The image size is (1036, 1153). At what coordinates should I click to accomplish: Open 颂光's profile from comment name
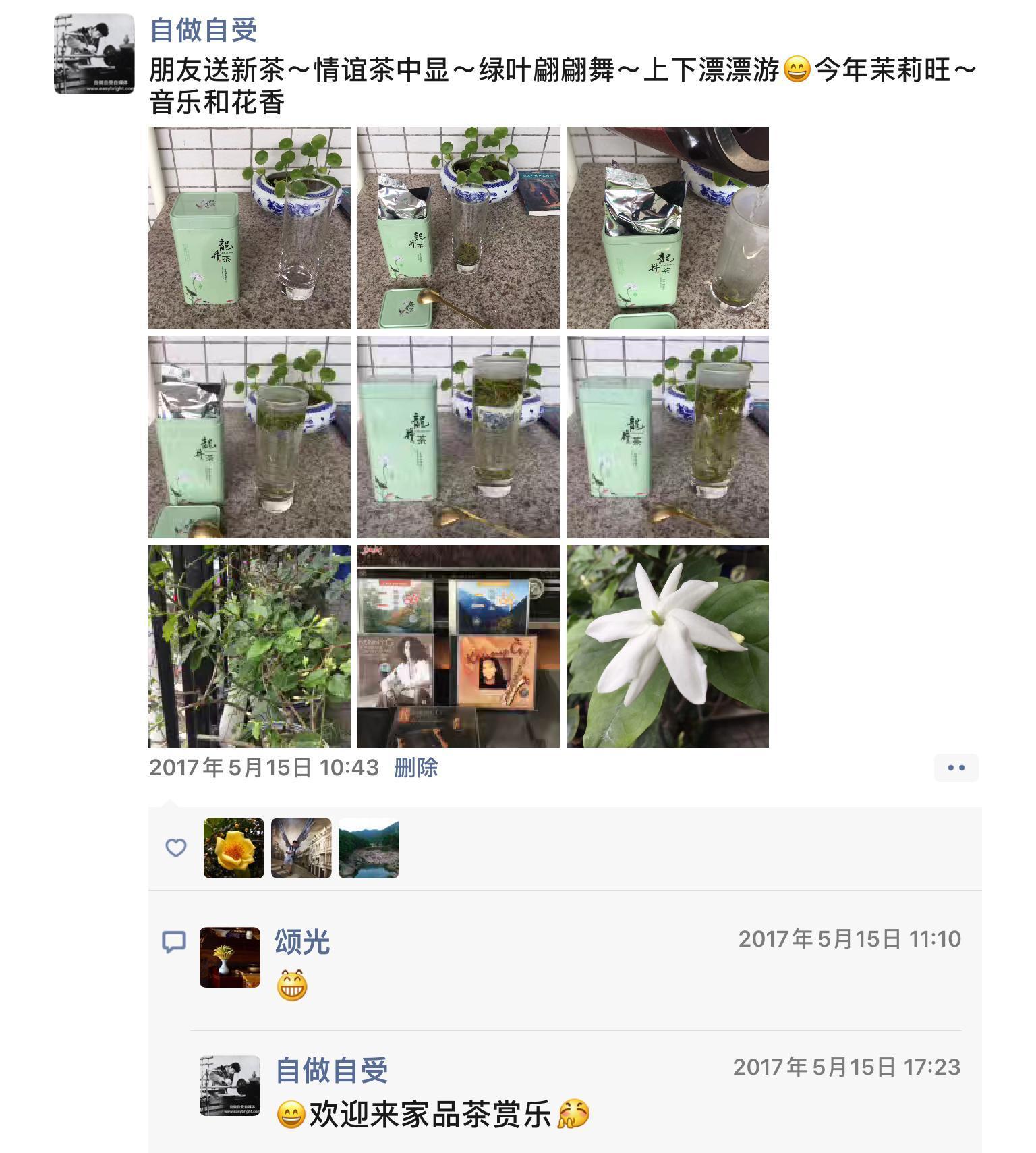[301, 942]
